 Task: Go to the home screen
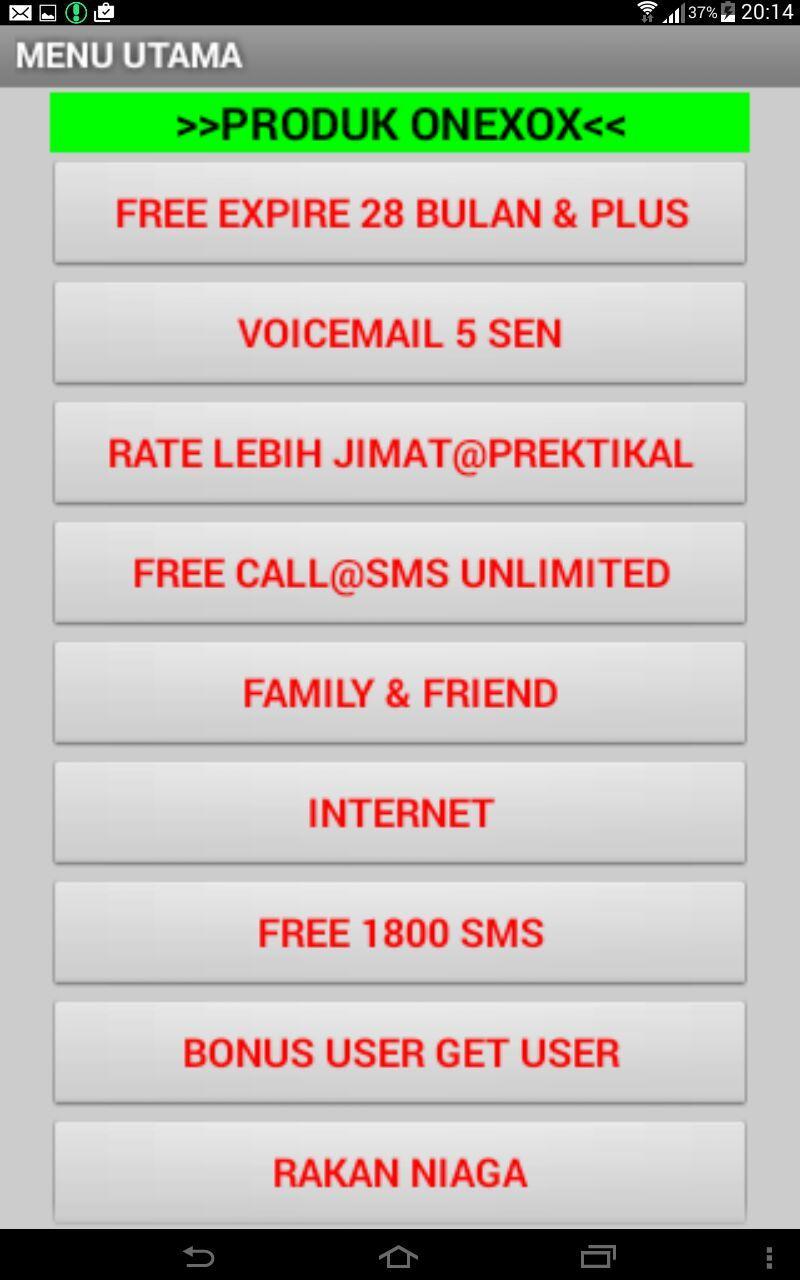398,1256
